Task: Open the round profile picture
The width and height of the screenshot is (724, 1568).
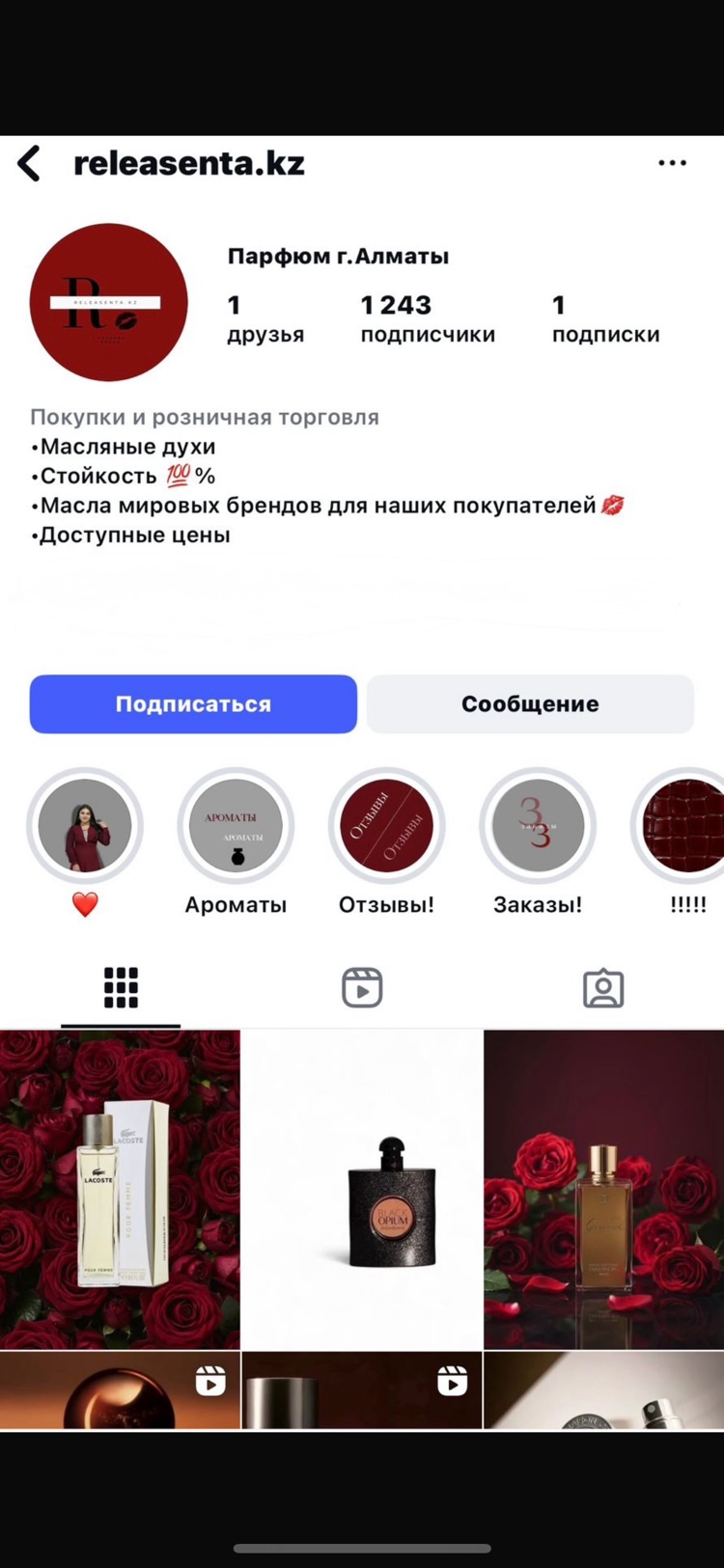Action: click(109, 302)
